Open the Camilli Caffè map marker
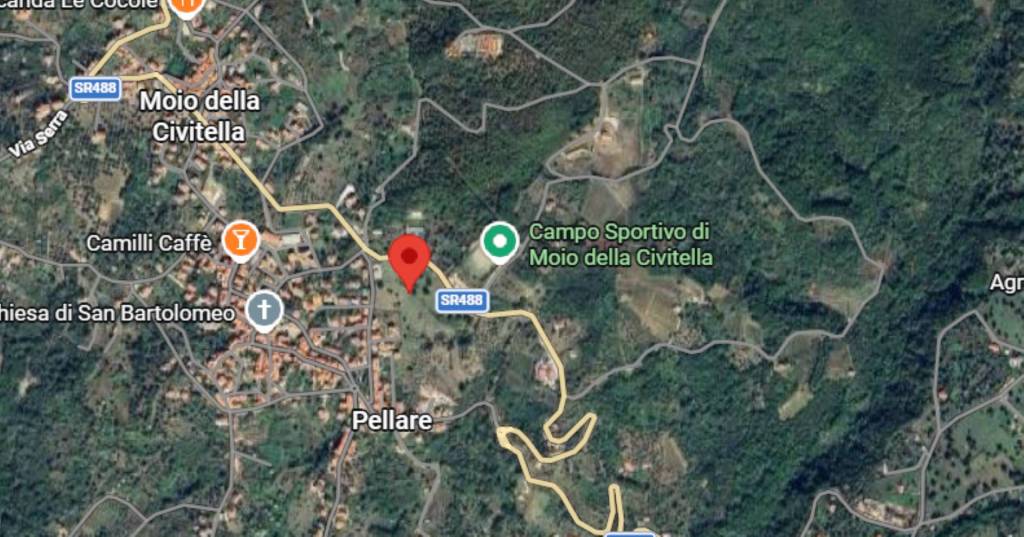Viewport: 1024px width, 537px height. tap(240, 241)
